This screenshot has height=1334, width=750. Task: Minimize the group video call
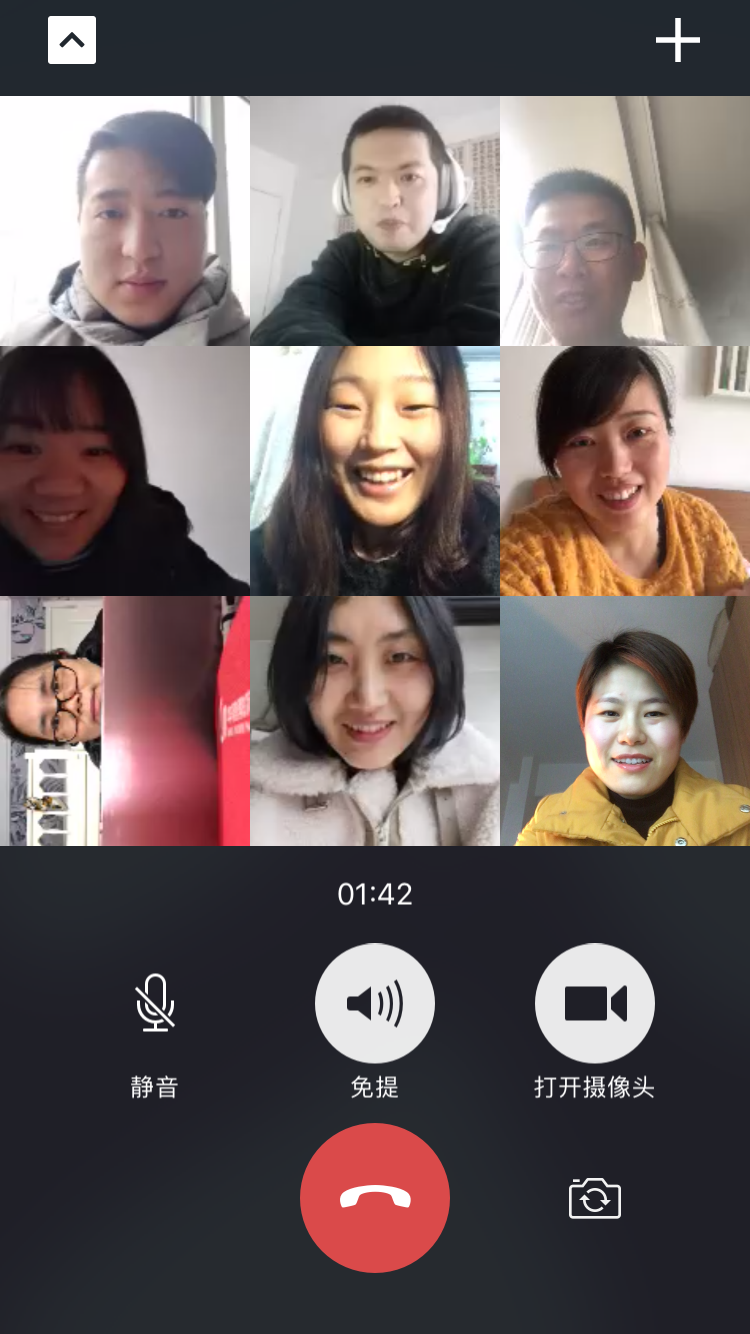pyautogui.click(x=72, y=41)
